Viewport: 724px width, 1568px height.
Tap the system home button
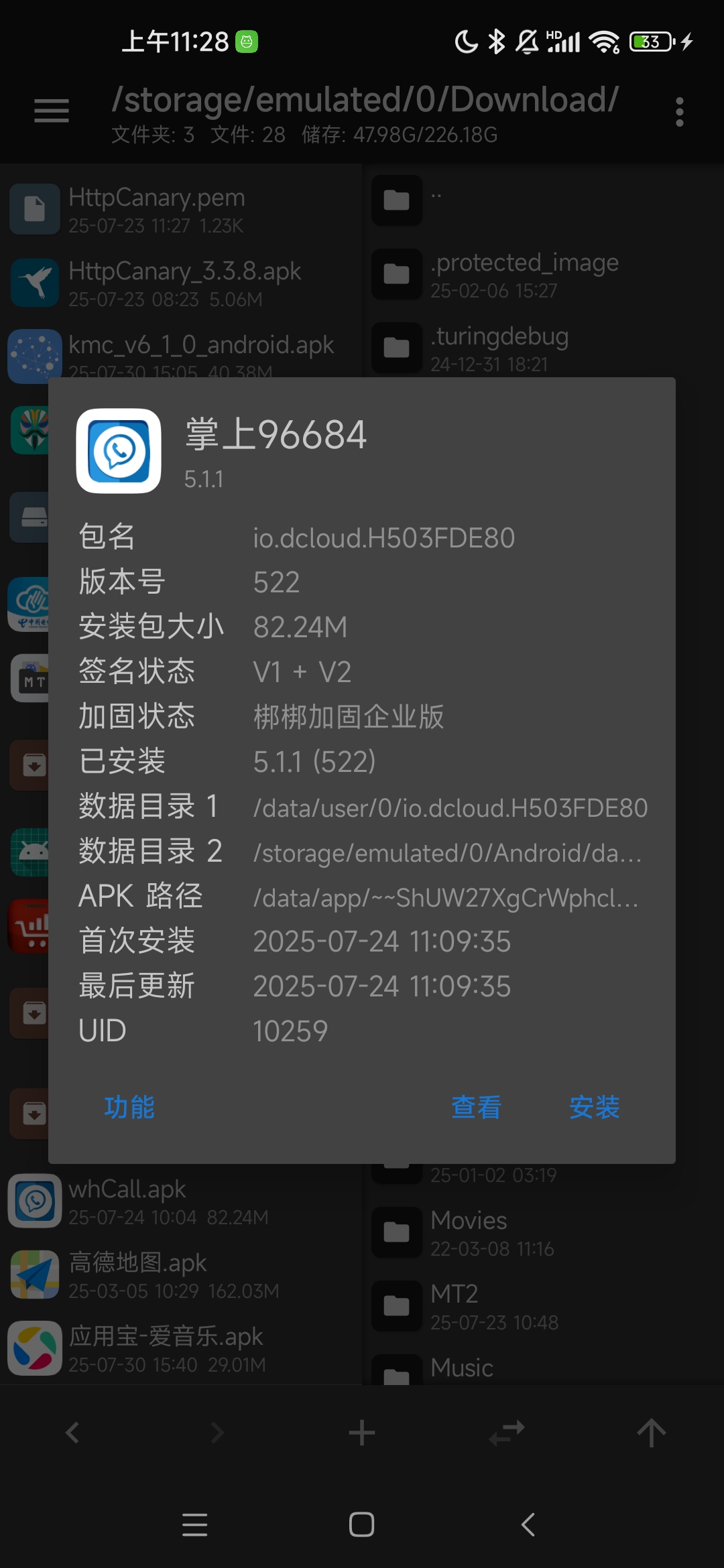(x=361, y=1524)
